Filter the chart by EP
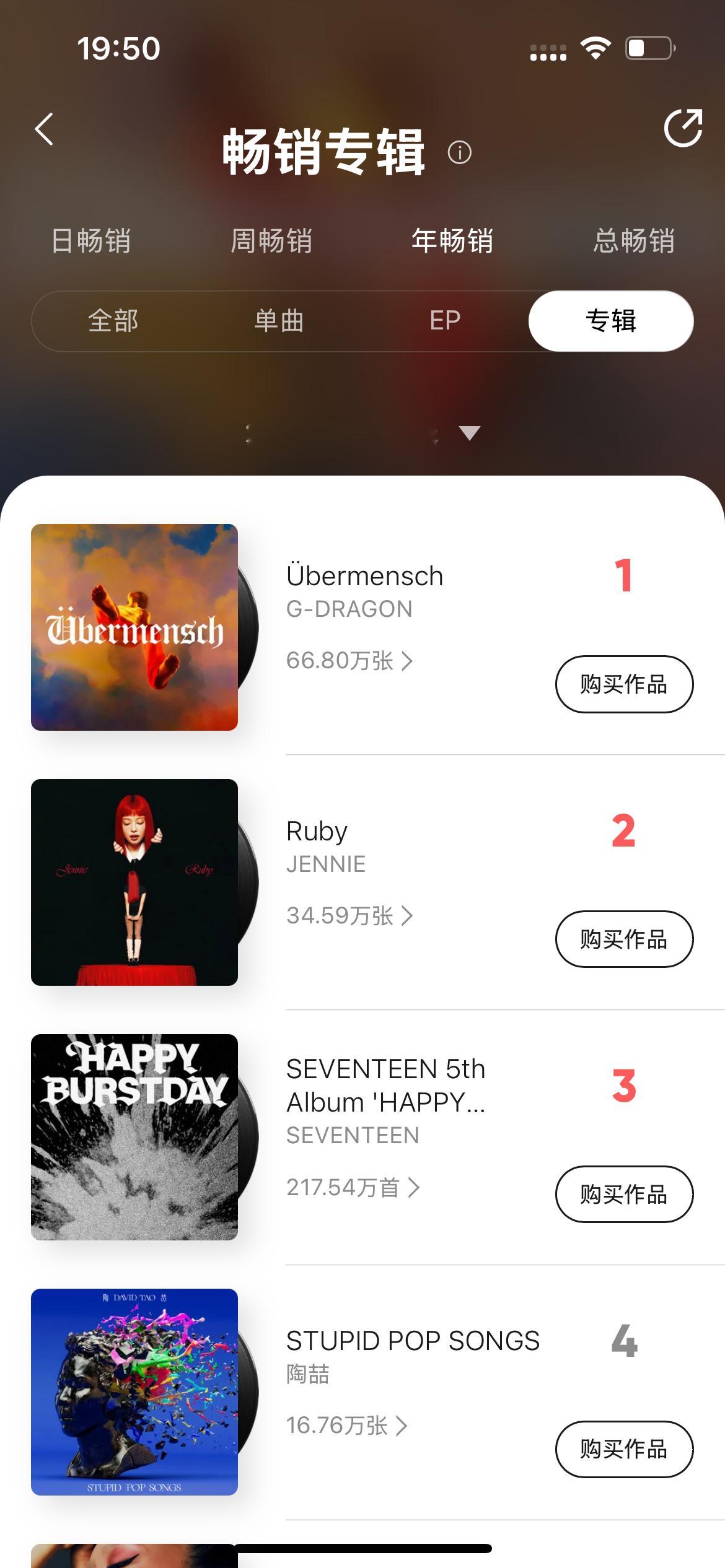 (x=445, y=321)
